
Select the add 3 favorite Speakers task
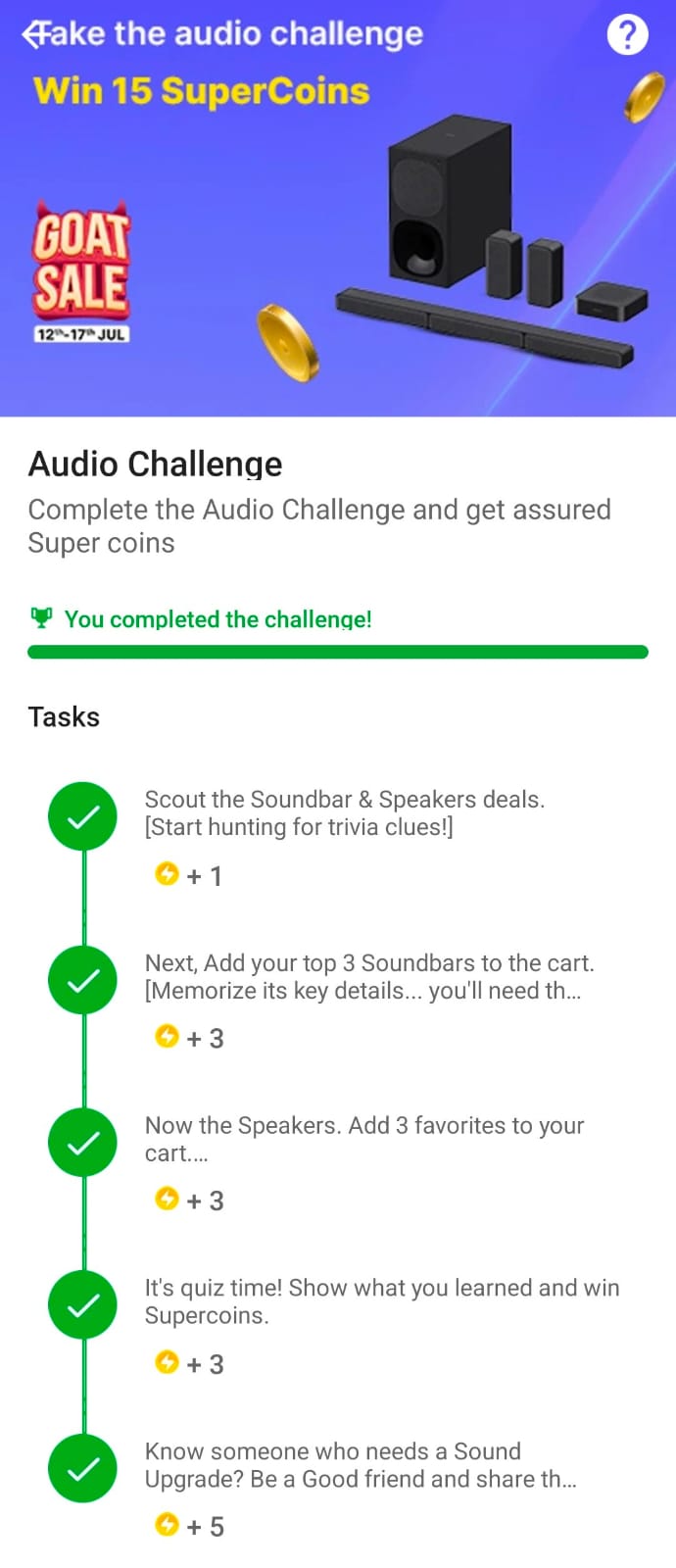click(x=363, y=1139)
